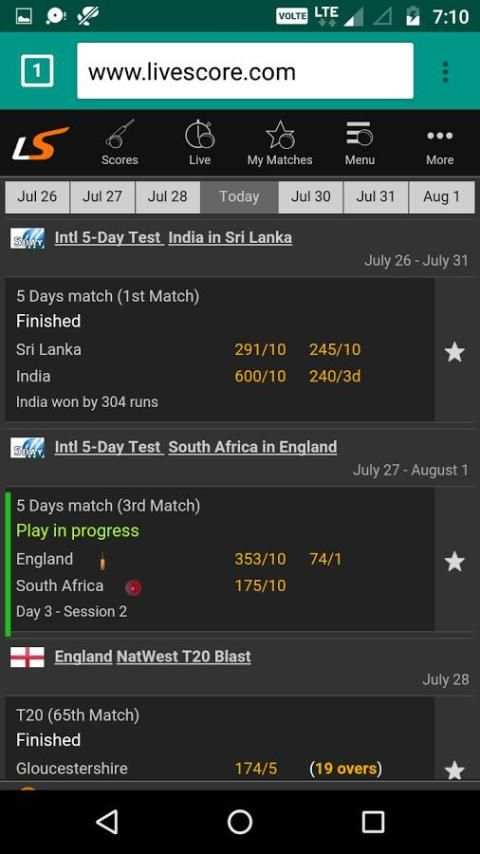Select the Jul 26 date tab
Screen dimensions: 480x854
tap(37, 197)
